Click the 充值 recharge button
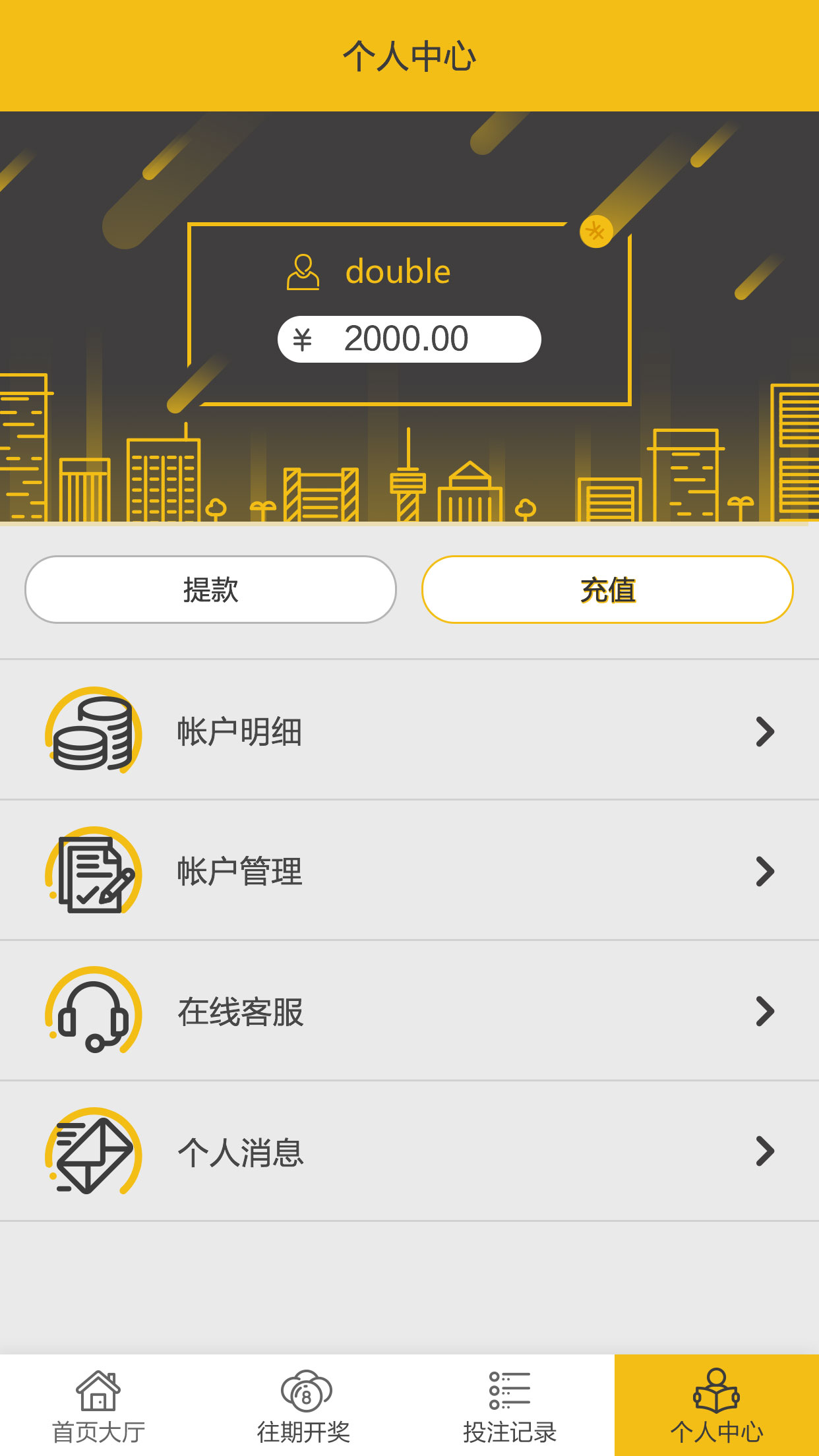The image size is (819, 1456). tap(608, 589)
